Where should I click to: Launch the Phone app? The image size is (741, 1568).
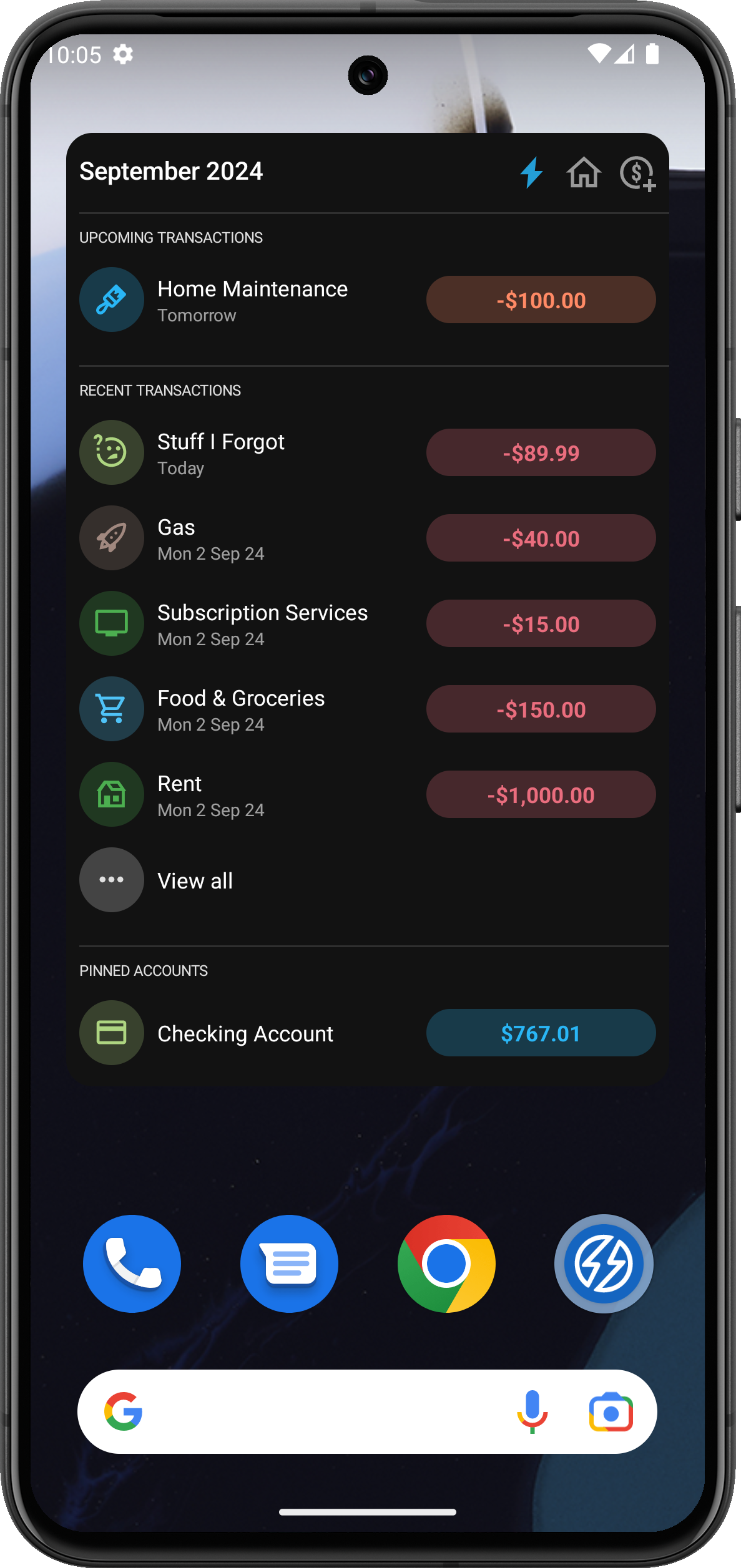point(132,1264)
